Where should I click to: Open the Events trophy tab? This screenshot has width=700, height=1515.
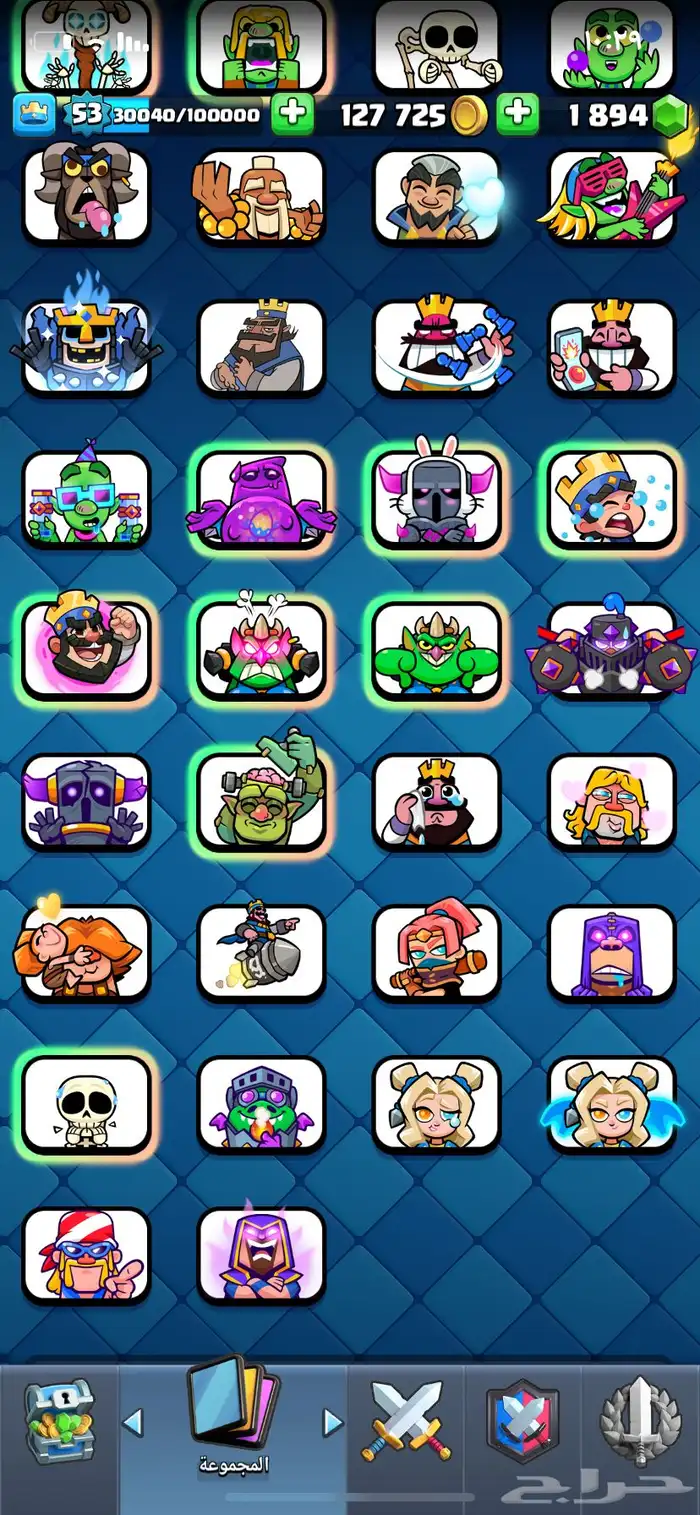tap(640, 1420)
